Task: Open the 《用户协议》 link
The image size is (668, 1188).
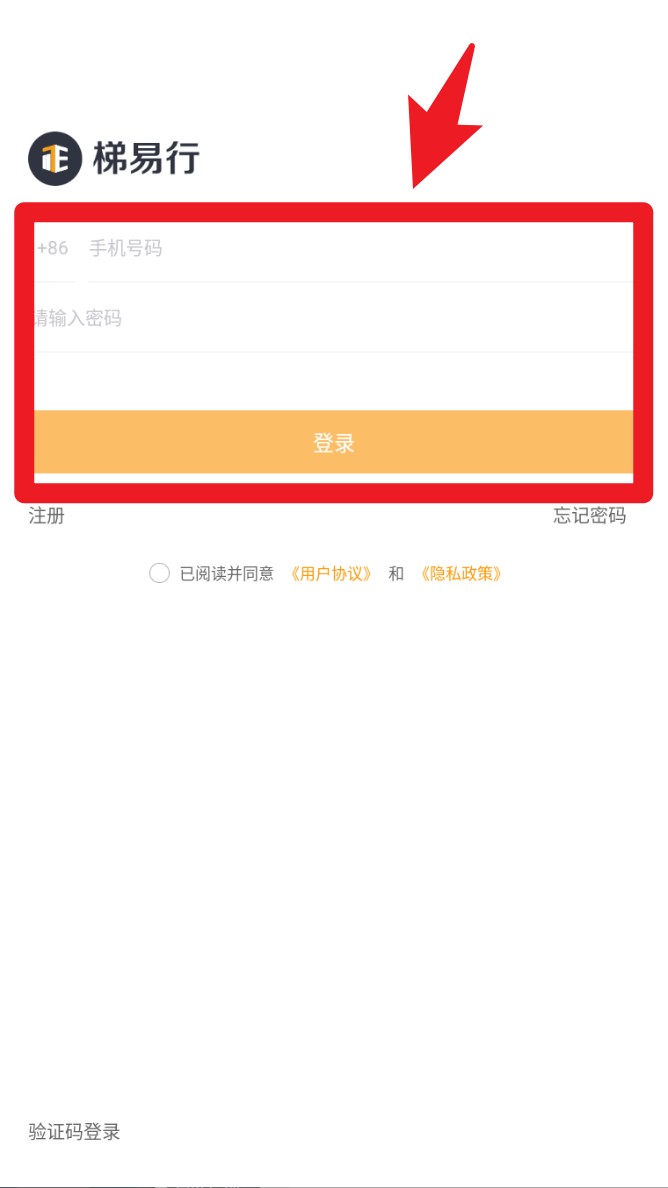Action: pyautogui.click(x=331, y=574)
